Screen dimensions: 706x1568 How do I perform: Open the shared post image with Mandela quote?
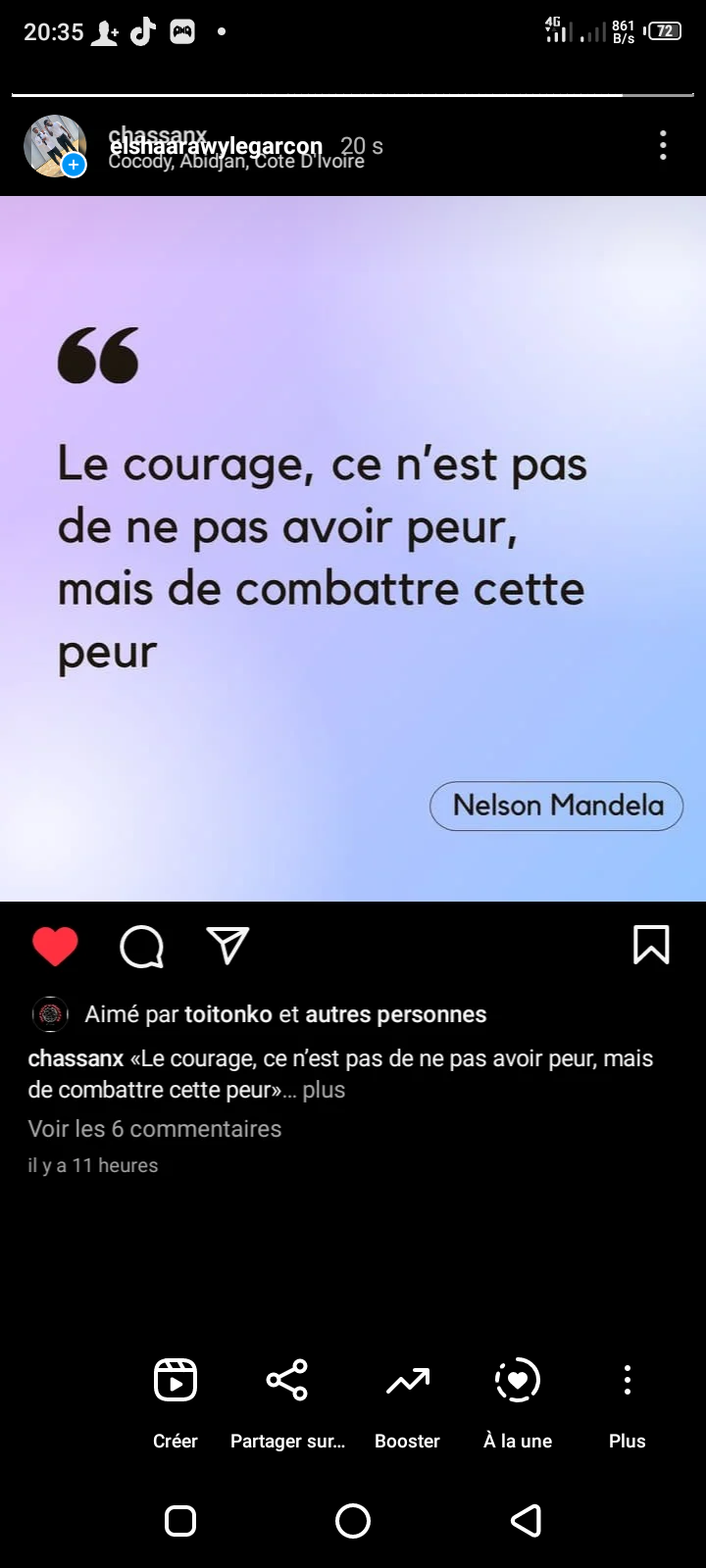[353, 549]
